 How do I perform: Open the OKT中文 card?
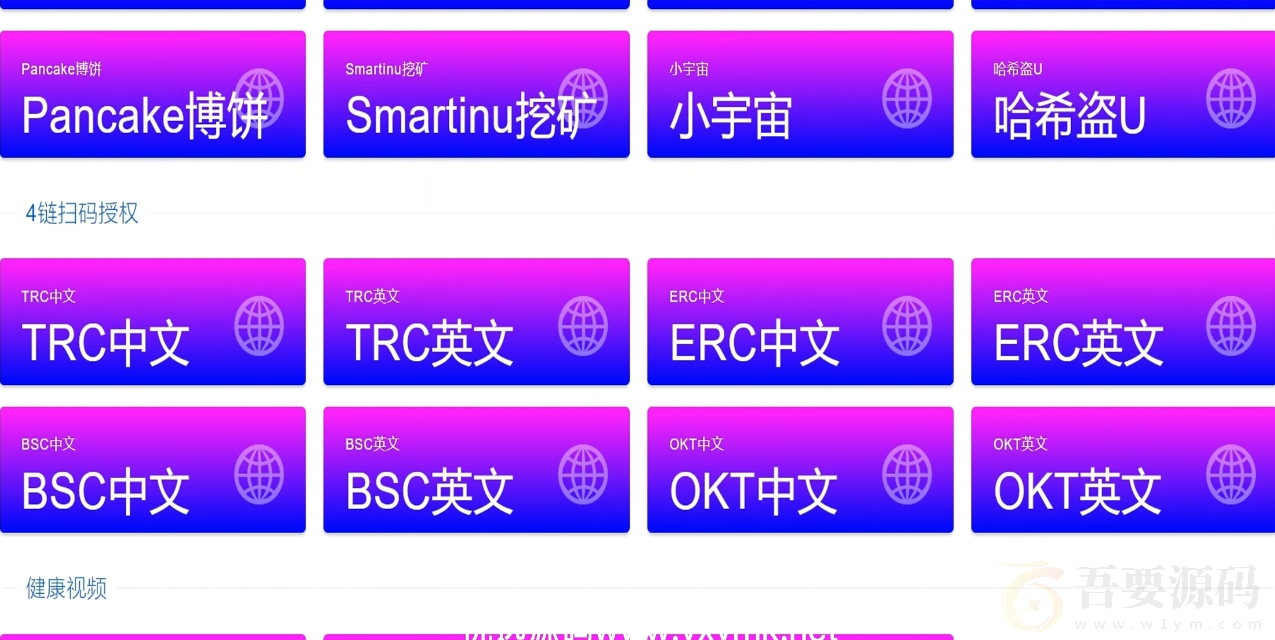800,470
